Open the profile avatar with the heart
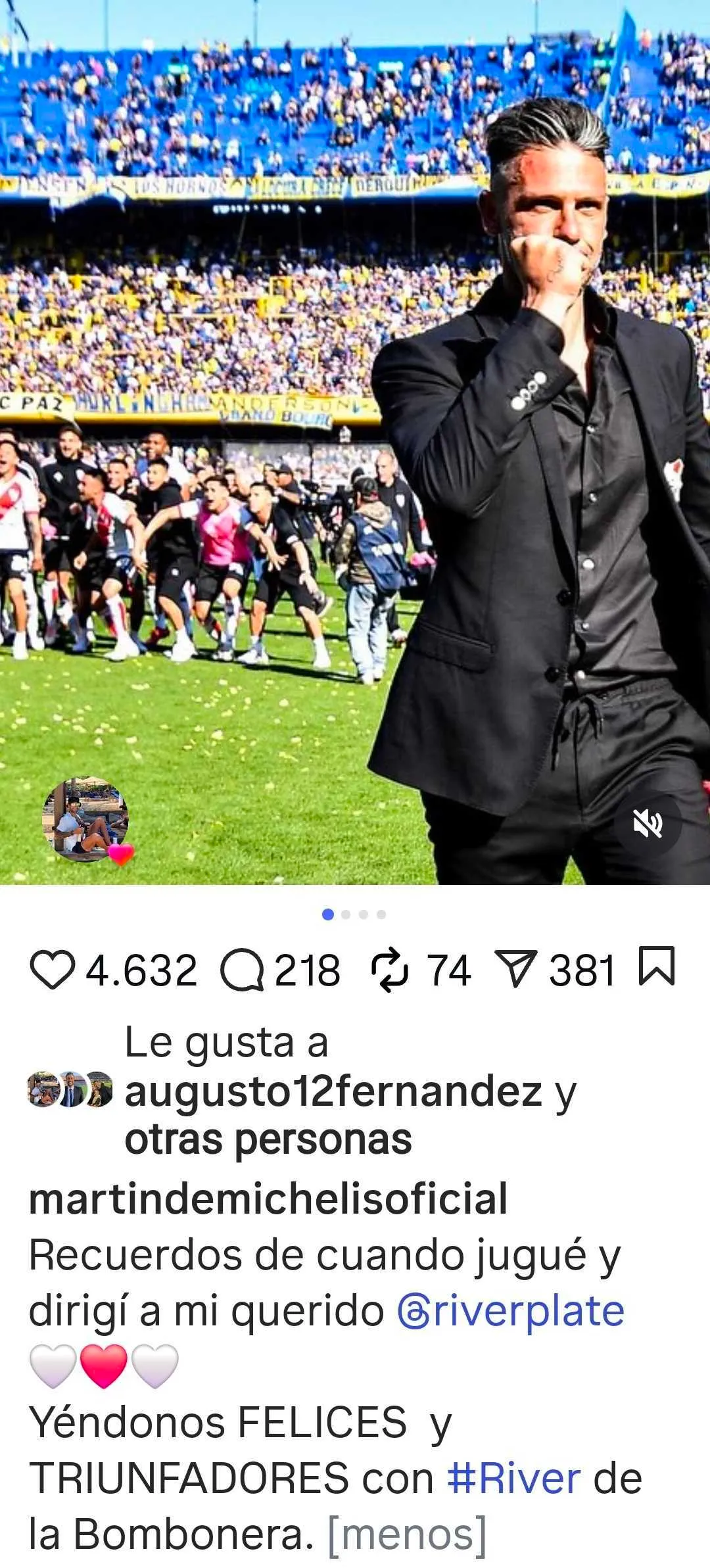Viewport: 710px width, 1568px height. click(x=85, y=820)
